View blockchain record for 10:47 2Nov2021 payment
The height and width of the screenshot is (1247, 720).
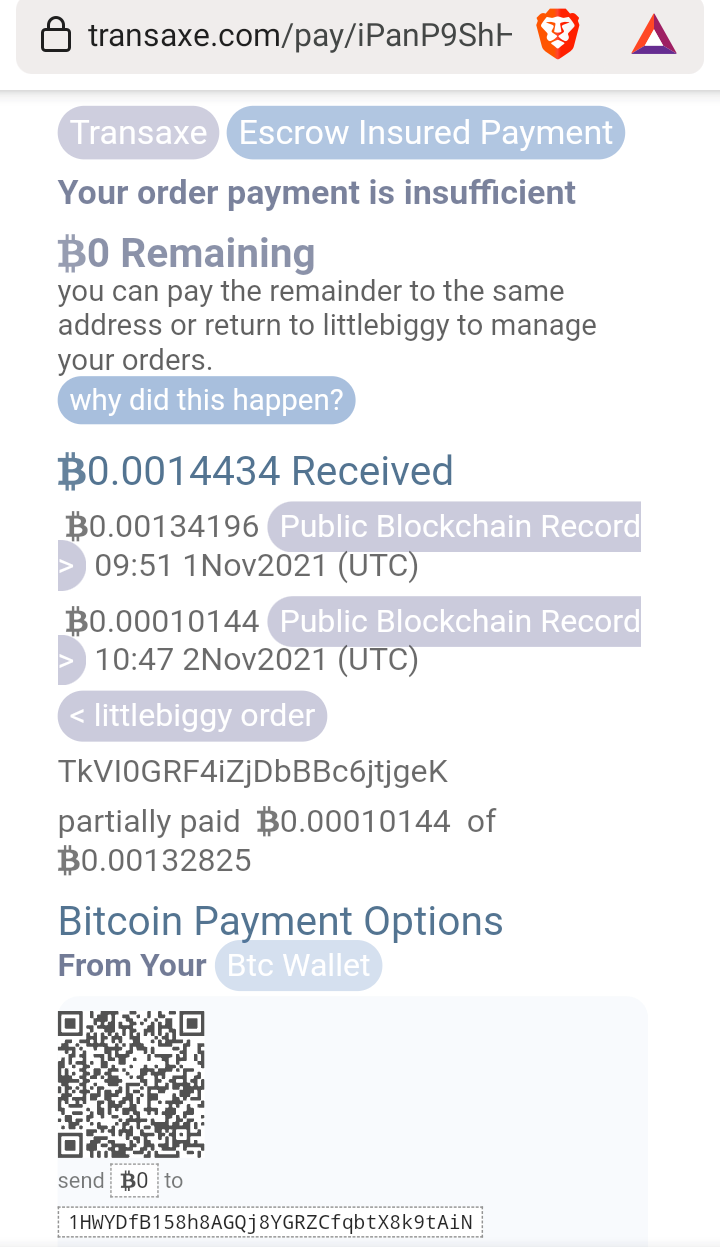(x=458, y=621)
